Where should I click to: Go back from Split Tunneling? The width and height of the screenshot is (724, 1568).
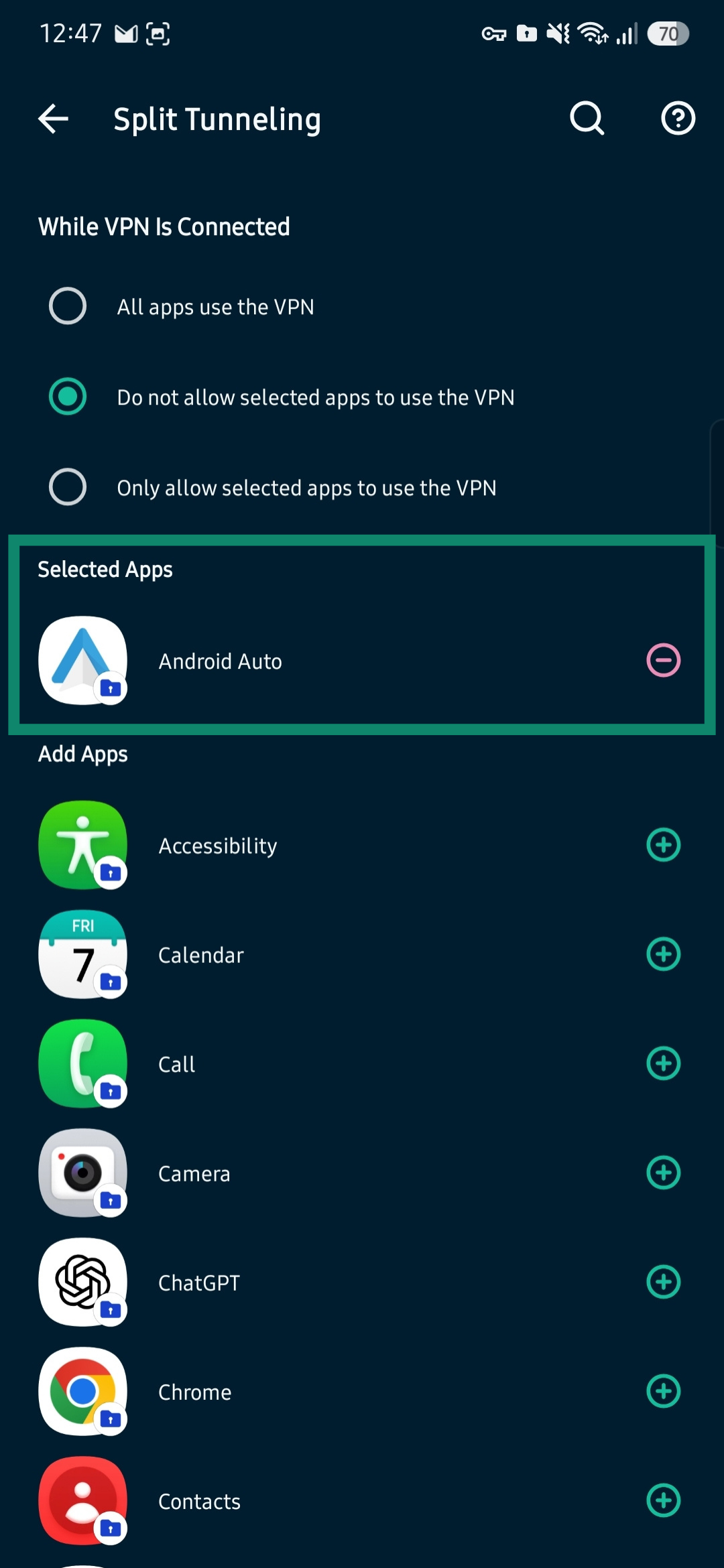(54, 119)
